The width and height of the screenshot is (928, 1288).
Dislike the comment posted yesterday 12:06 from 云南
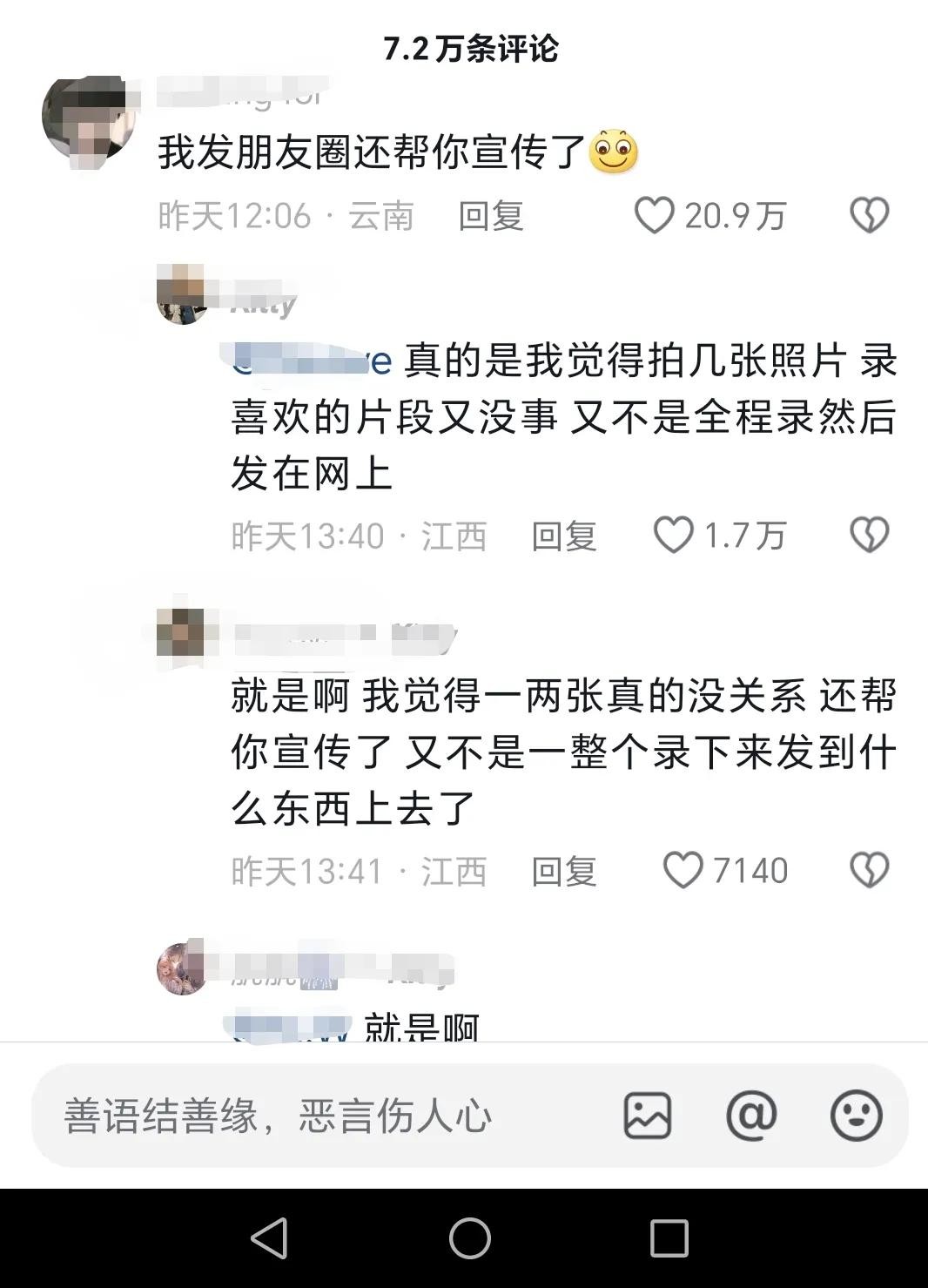[x=869, y=215]
